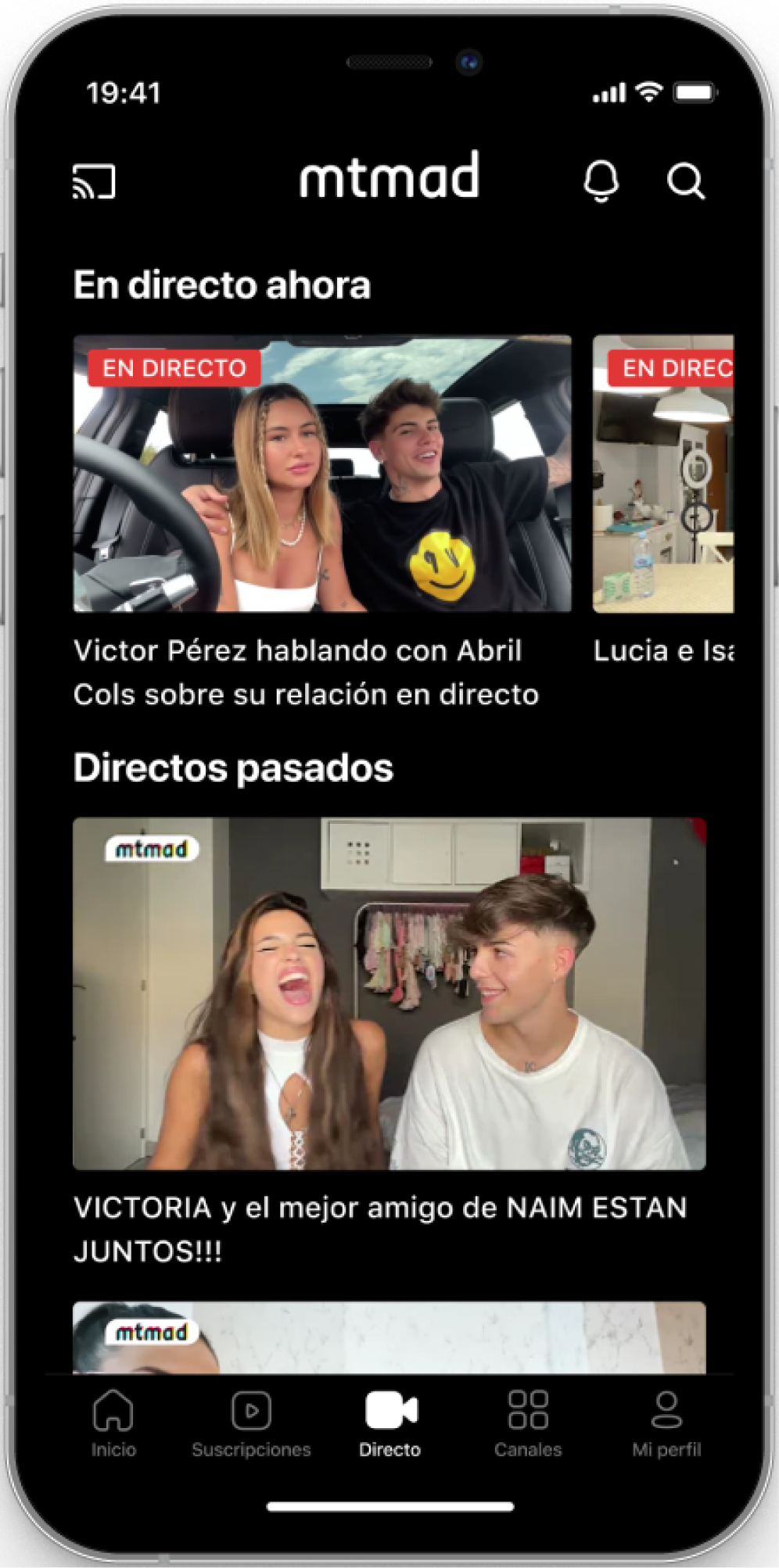This screenshot has height=1568, width=779.
Task: Tap the 'En directo ahora' section header
Action: 222,285
